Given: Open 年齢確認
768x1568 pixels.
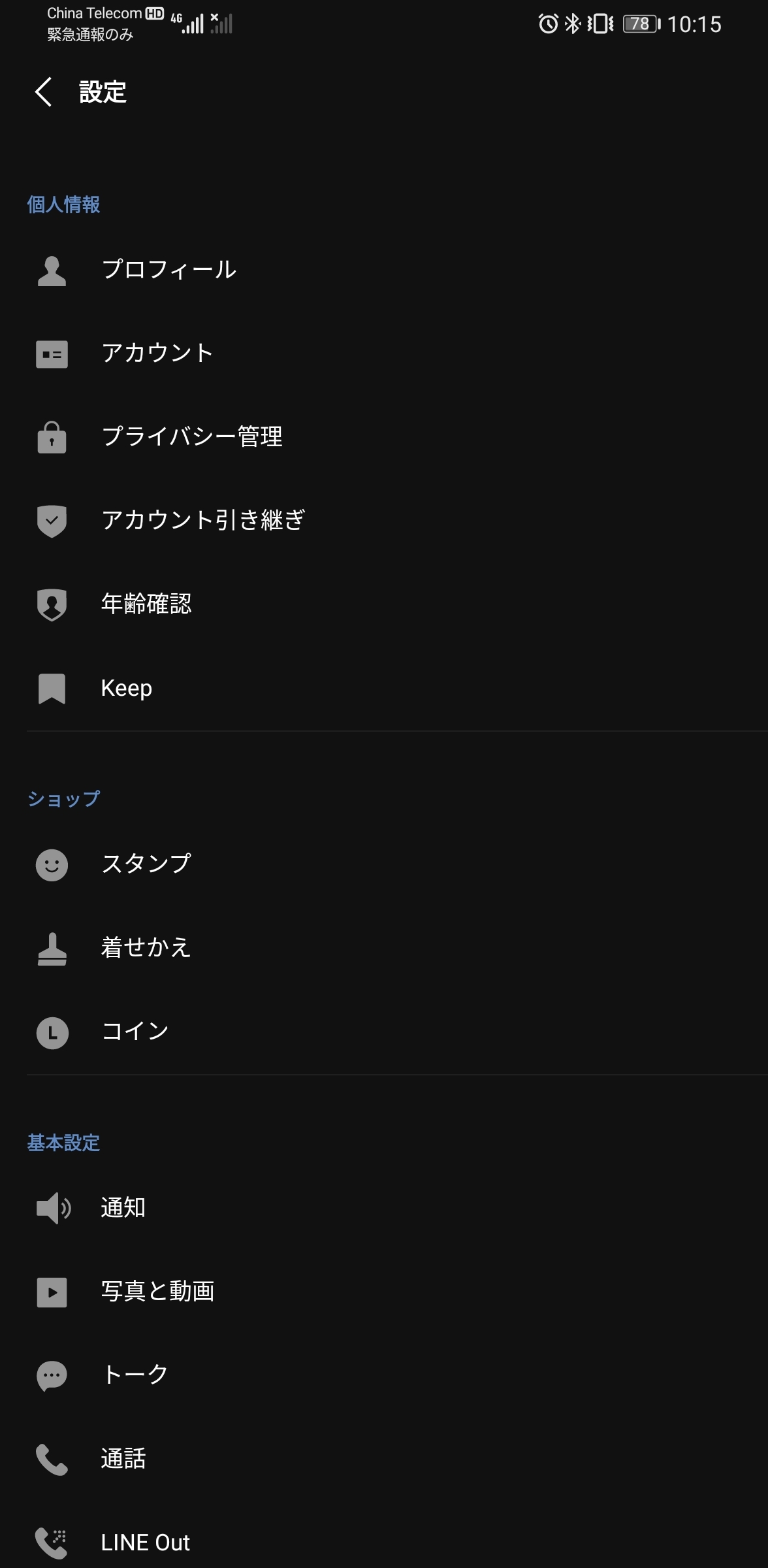Looking at the screenshot, I should 384,604.
